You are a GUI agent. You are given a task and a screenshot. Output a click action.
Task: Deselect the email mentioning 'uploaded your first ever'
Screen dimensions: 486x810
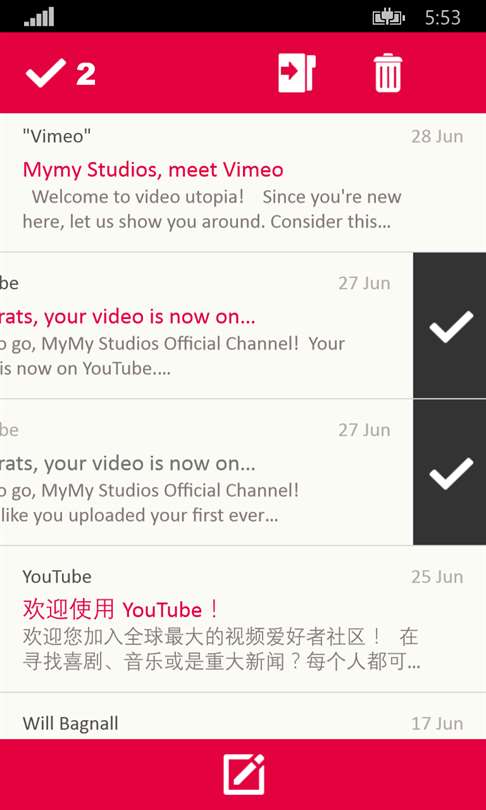(450, 473)
